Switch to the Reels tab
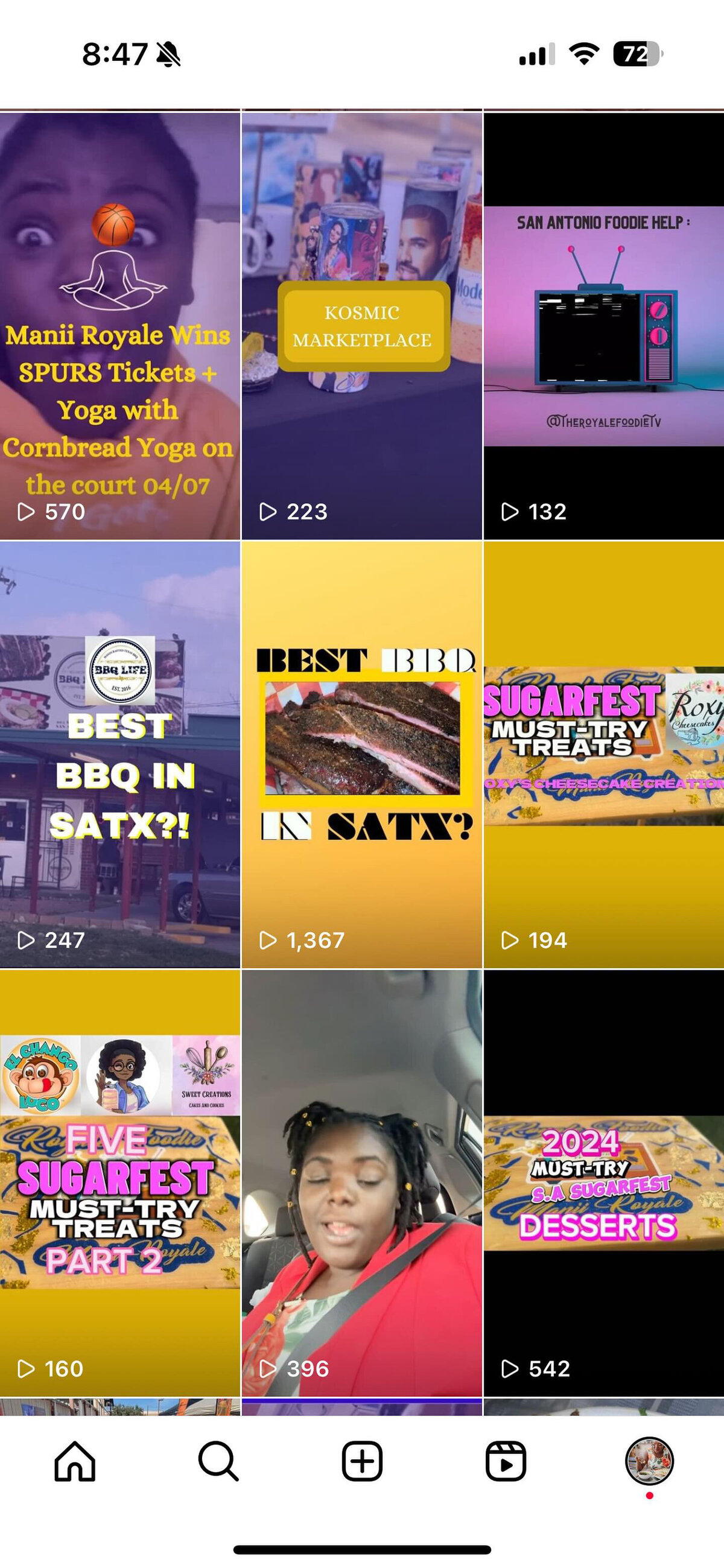Image resolution: width=724 pixels, height=1568 pixels. click(x=506, y=1461)
